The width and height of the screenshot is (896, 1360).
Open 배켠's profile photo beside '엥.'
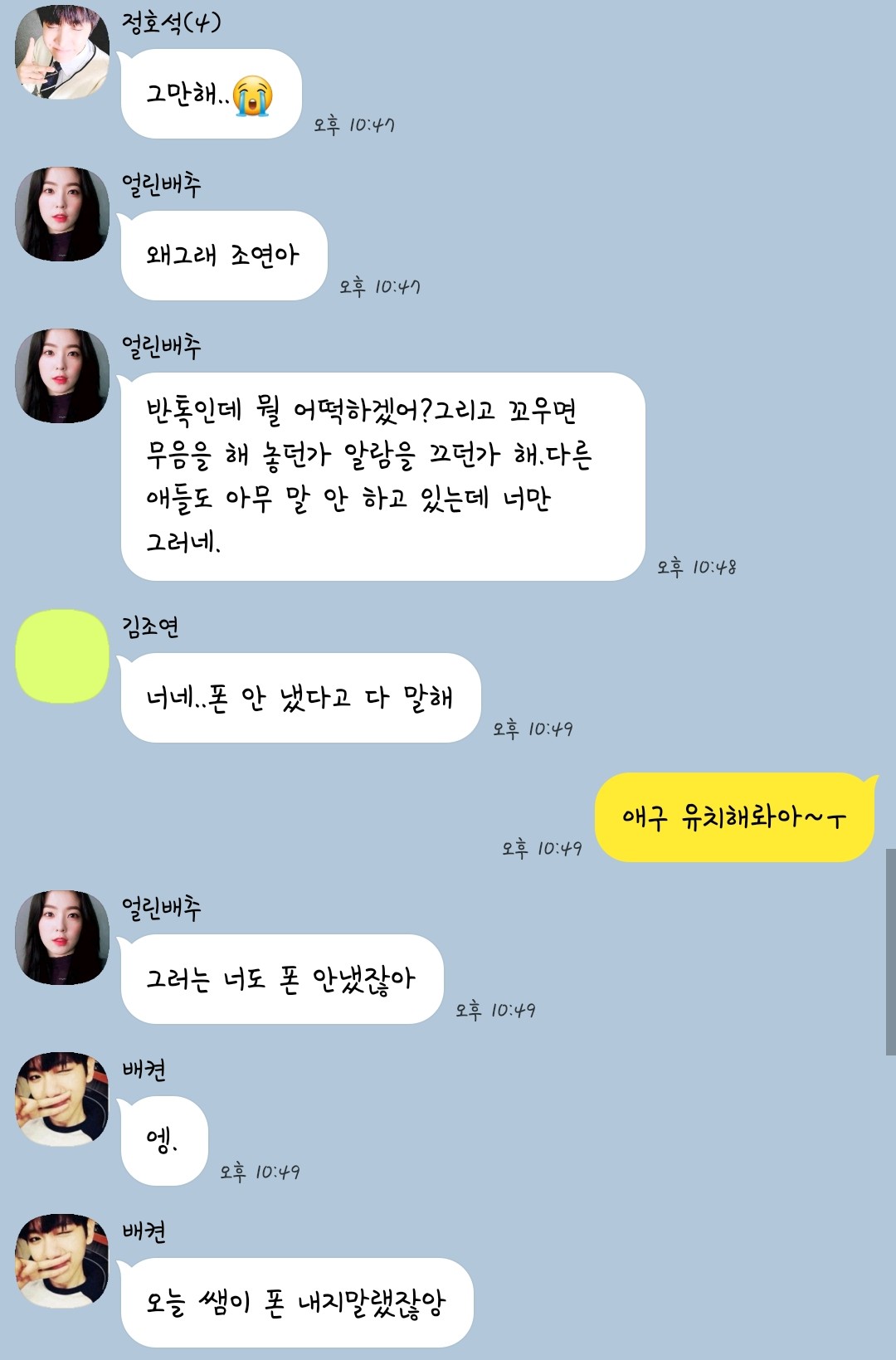(62, 1099)
